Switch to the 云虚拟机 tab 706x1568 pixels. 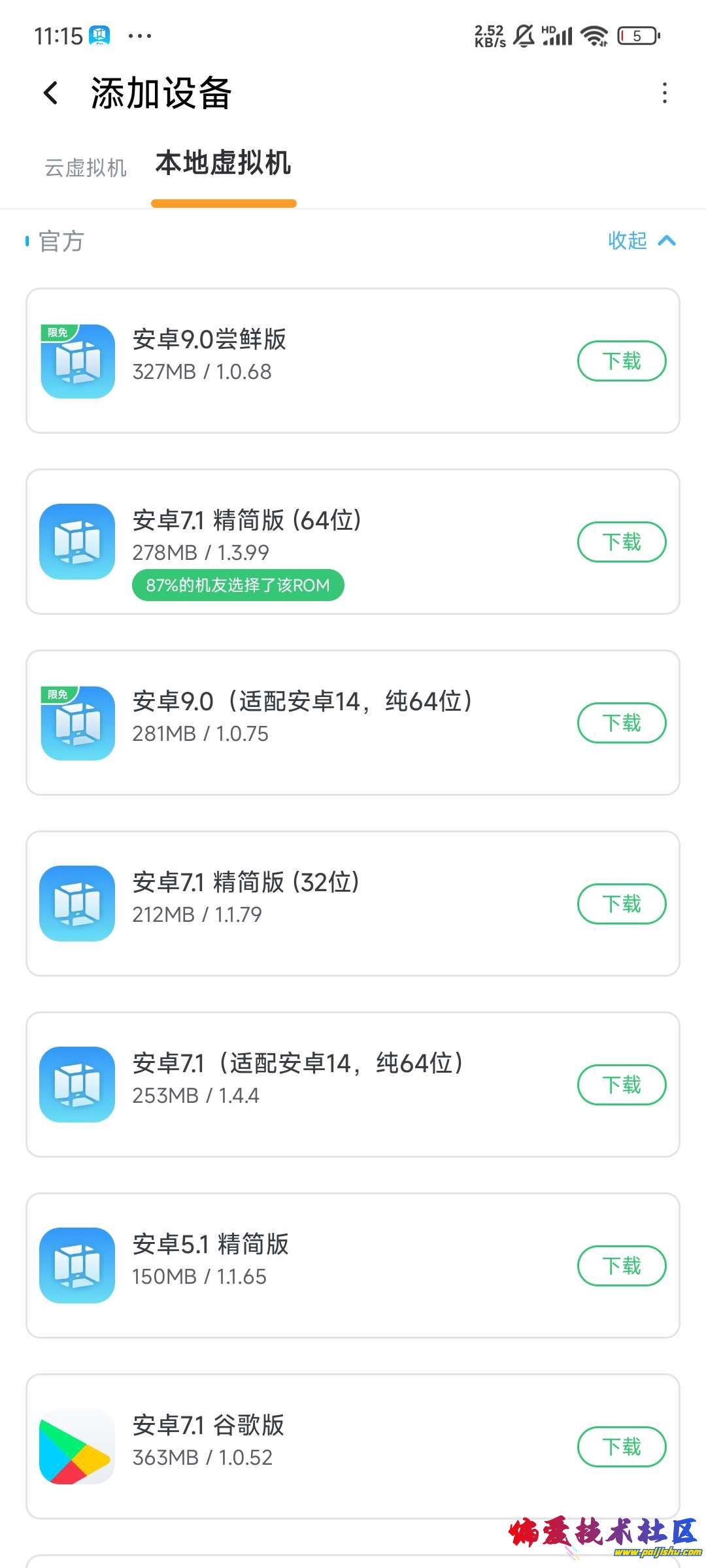(x=86, y=168)
